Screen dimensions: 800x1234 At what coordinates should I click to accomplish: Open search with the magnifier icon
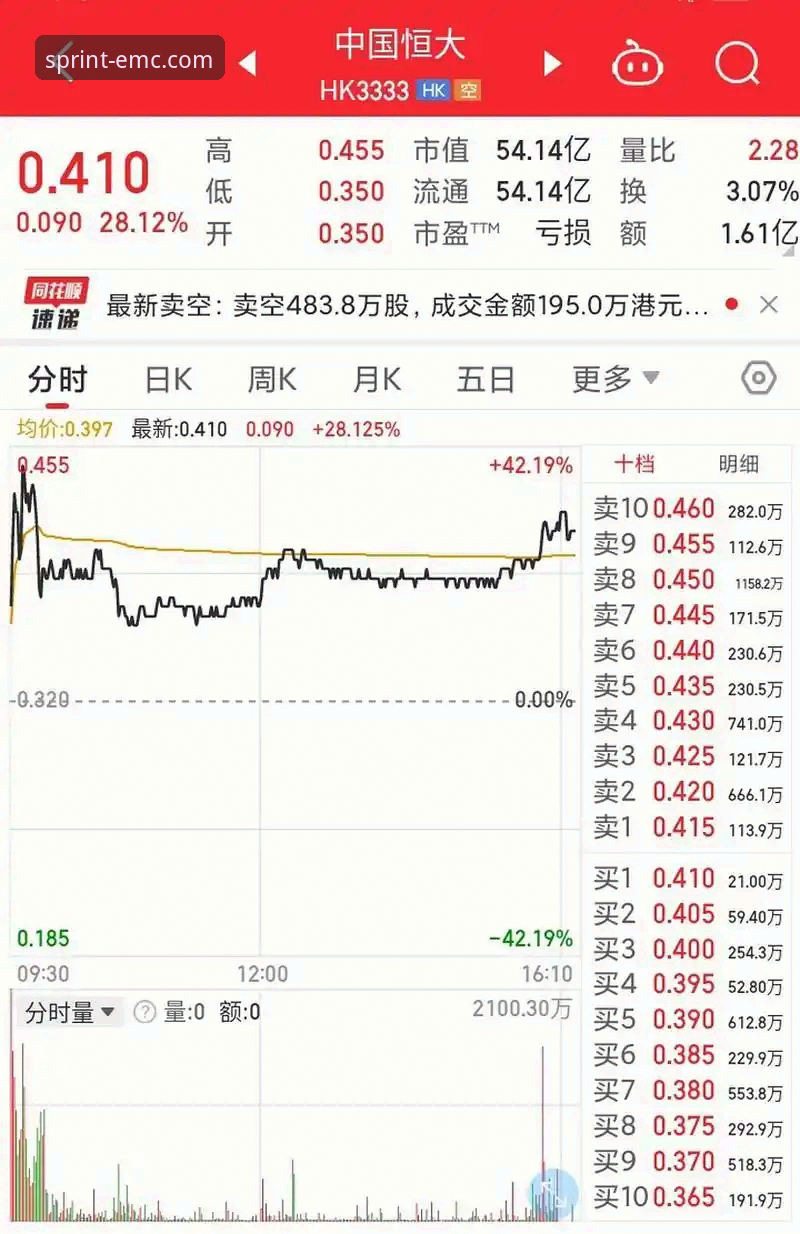coord(737,62)
